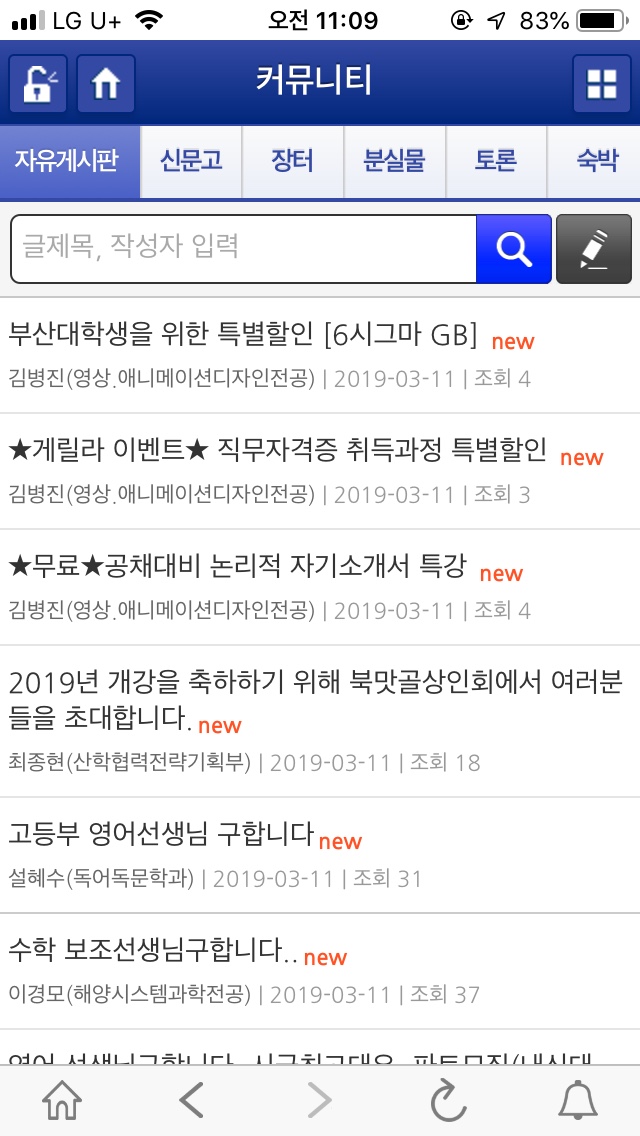Write a new post with pencil button
640x1136 pixels.
(x=593, y=248)
